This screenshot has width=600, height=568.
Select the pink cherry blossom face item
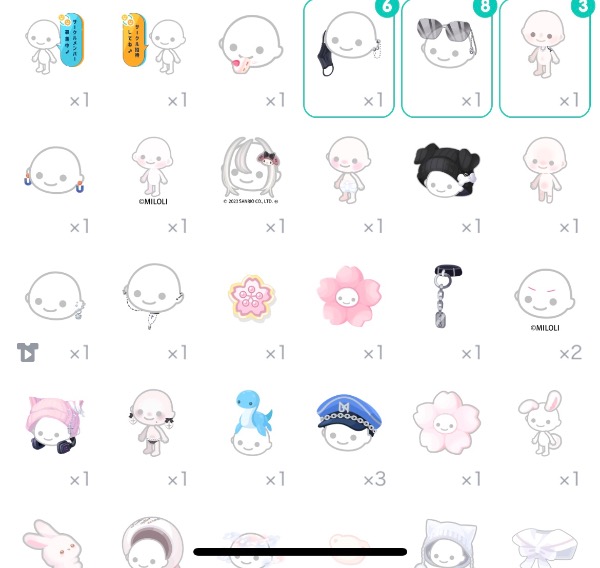(348, 295)
